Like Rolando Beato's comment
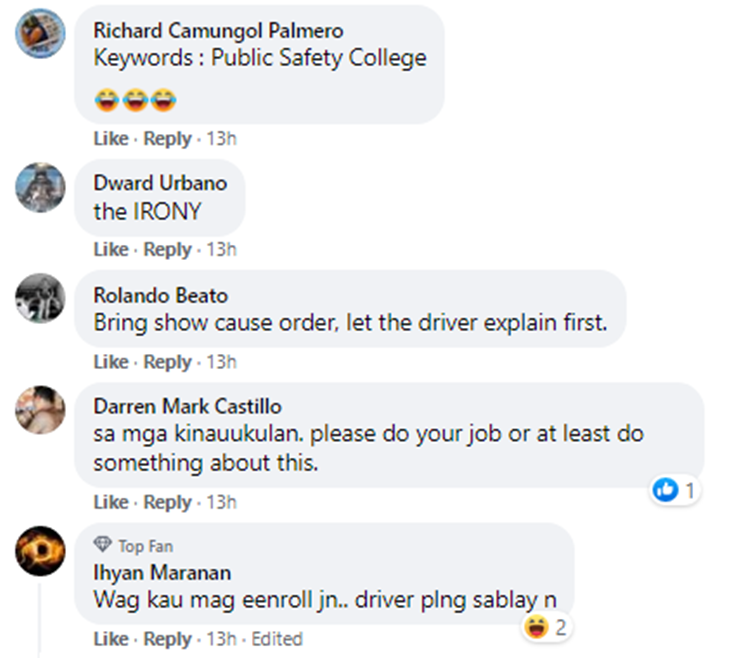Screen dimensions: 750x658 click(110, 361)
